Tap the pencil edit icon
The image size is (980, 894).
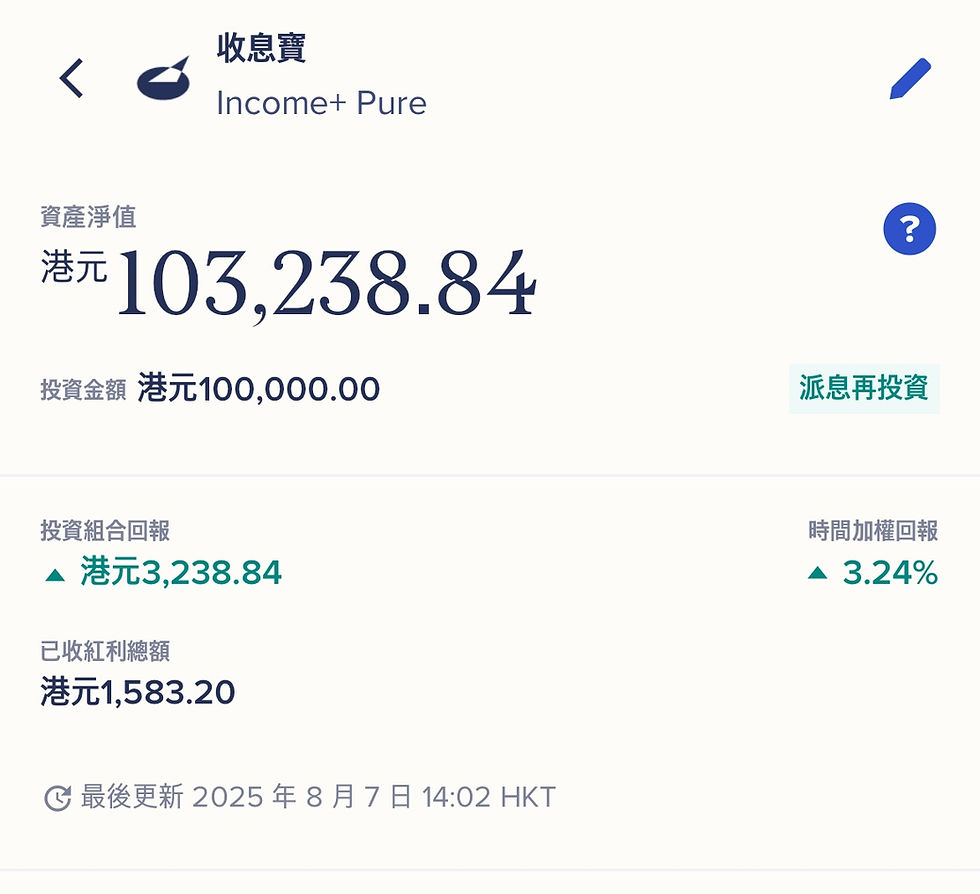coord(910,79)
